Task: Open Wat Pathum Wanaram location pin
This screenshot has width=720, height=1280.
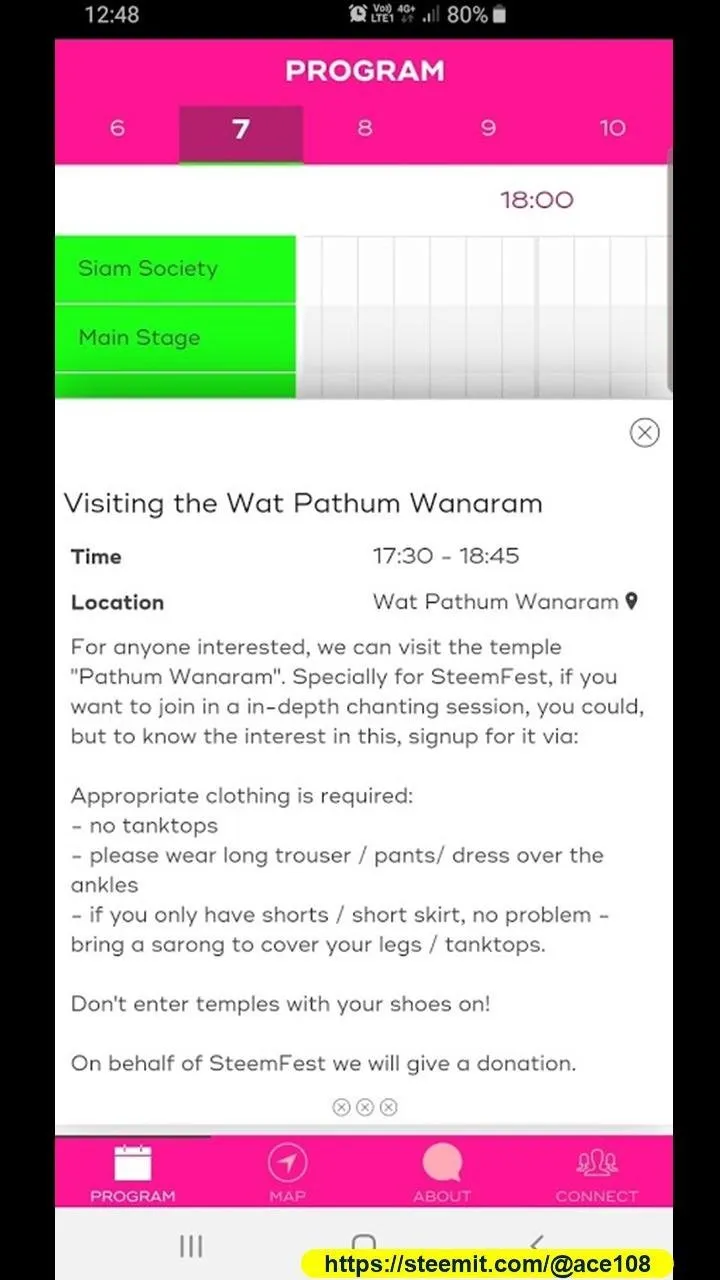Action: click(631, 602)
